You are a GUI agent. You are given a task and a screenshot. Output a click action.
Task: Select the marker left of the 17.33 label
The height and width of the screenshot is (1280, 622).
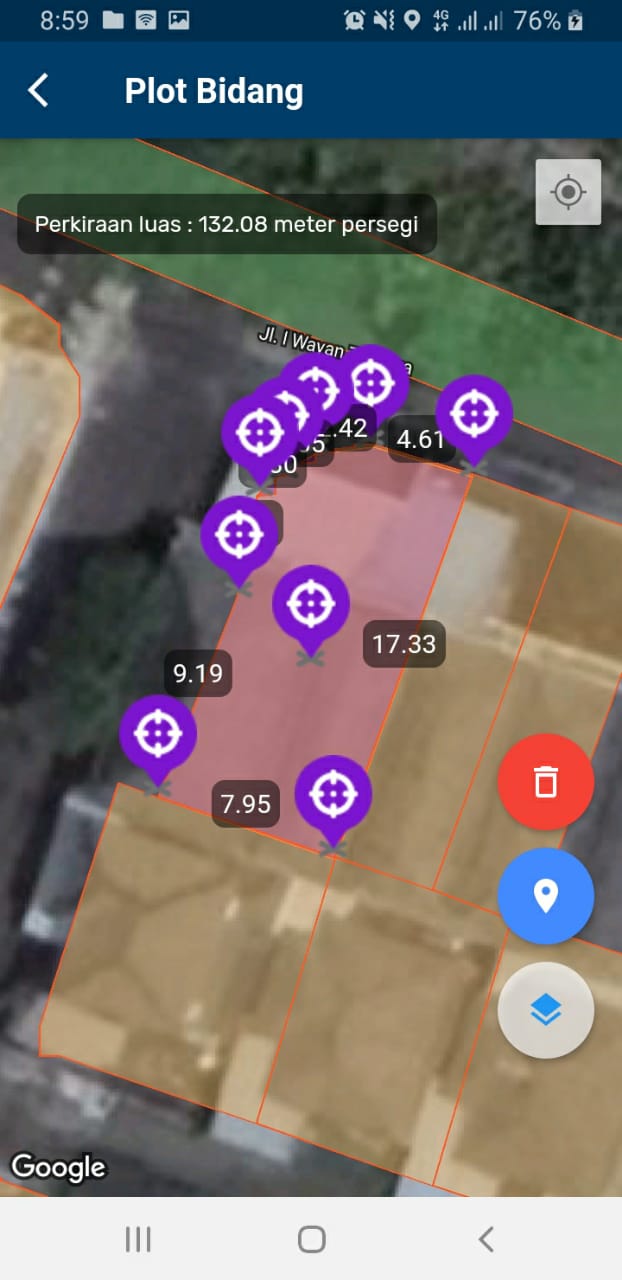click(x=310, y=603)
